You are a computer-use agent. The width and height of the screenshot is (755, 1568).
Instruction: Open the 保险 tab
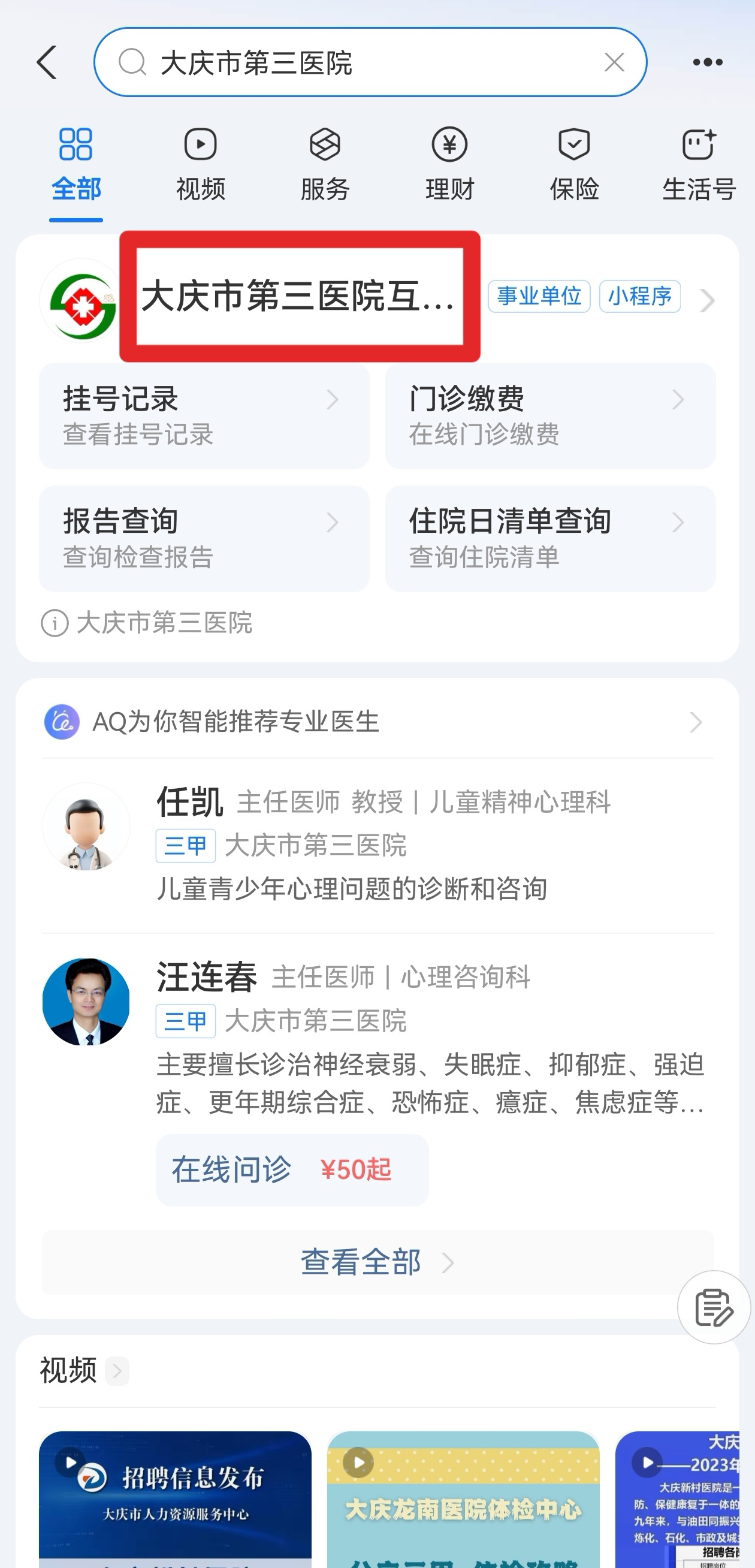575,163
